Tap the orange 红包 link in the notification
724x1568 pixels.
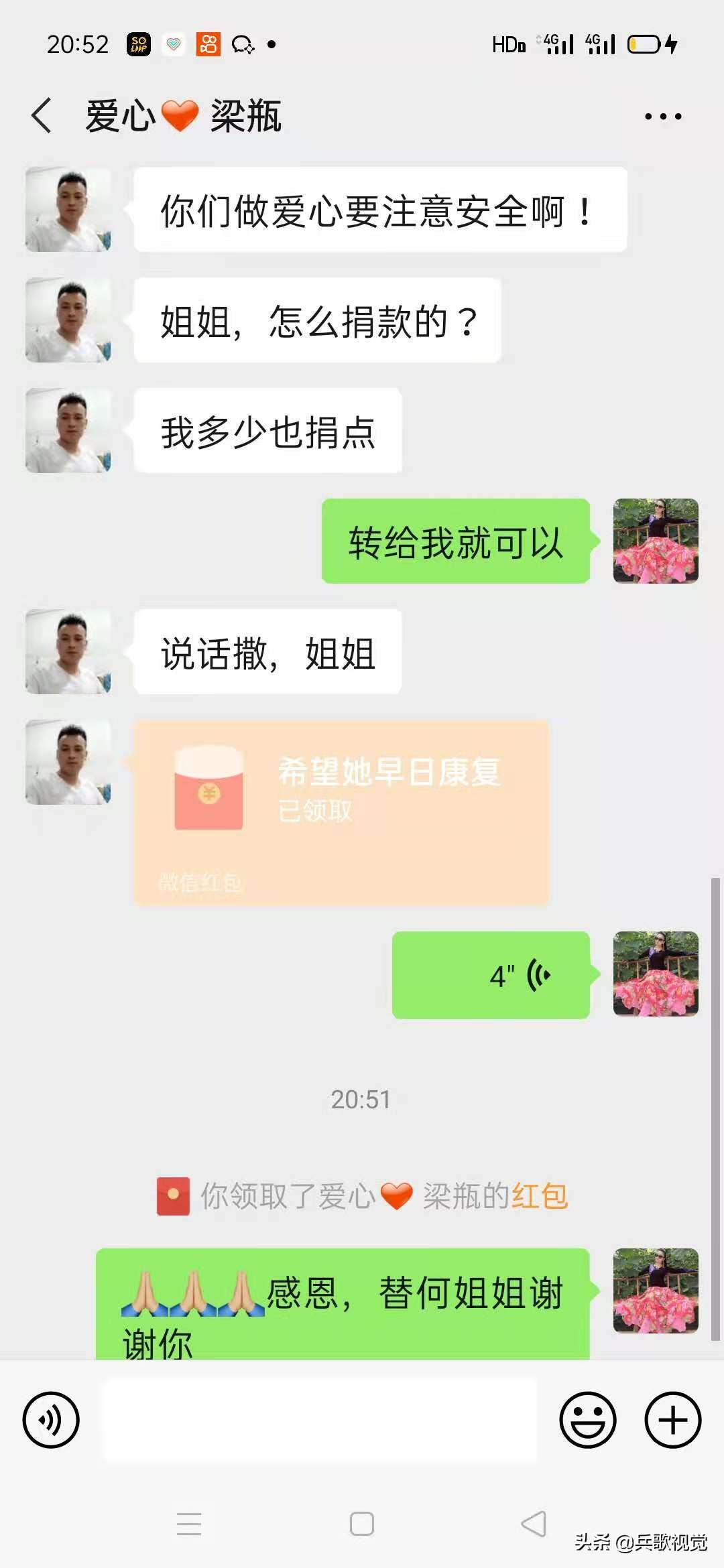[x=540, y=1197]
